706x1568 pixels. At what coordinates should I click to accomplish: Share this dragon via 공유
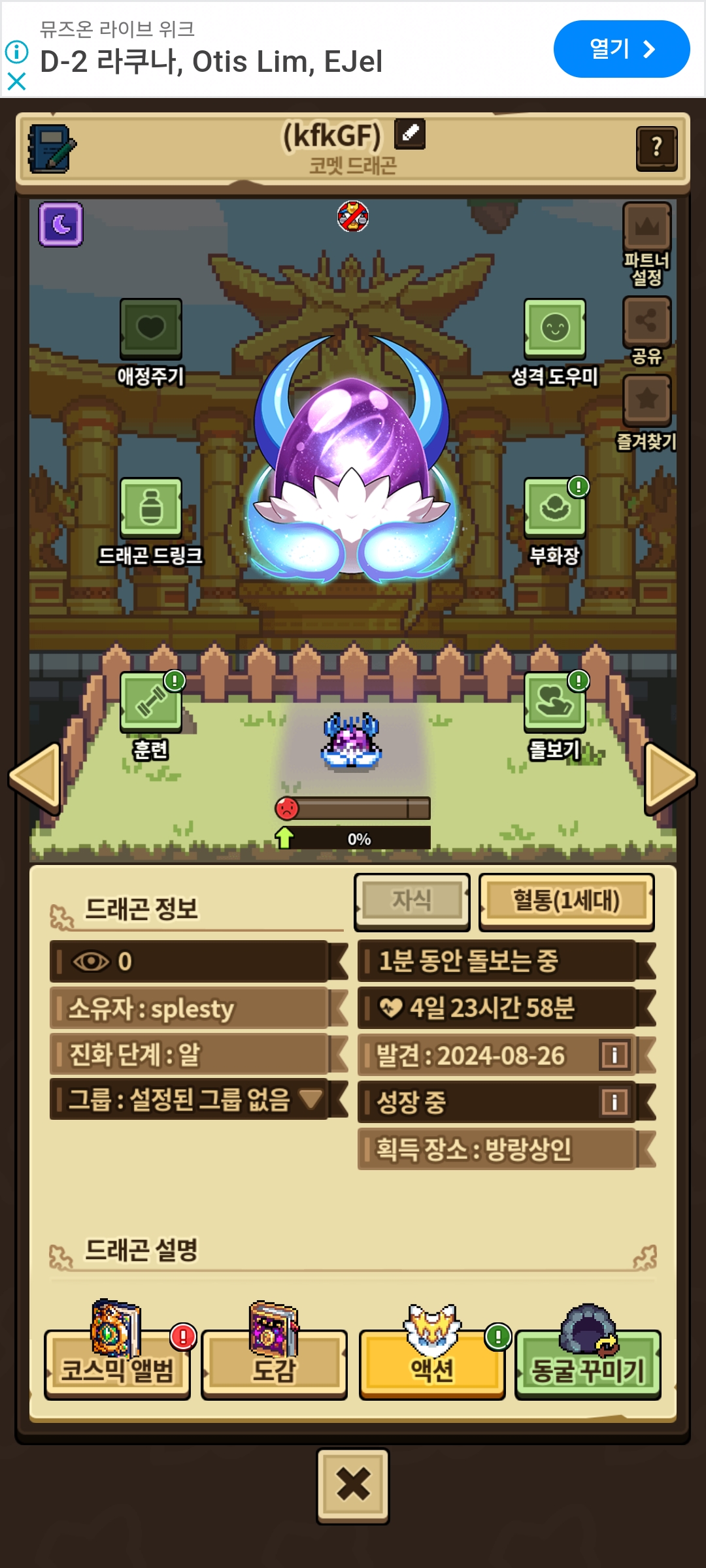tap(647, 321)
